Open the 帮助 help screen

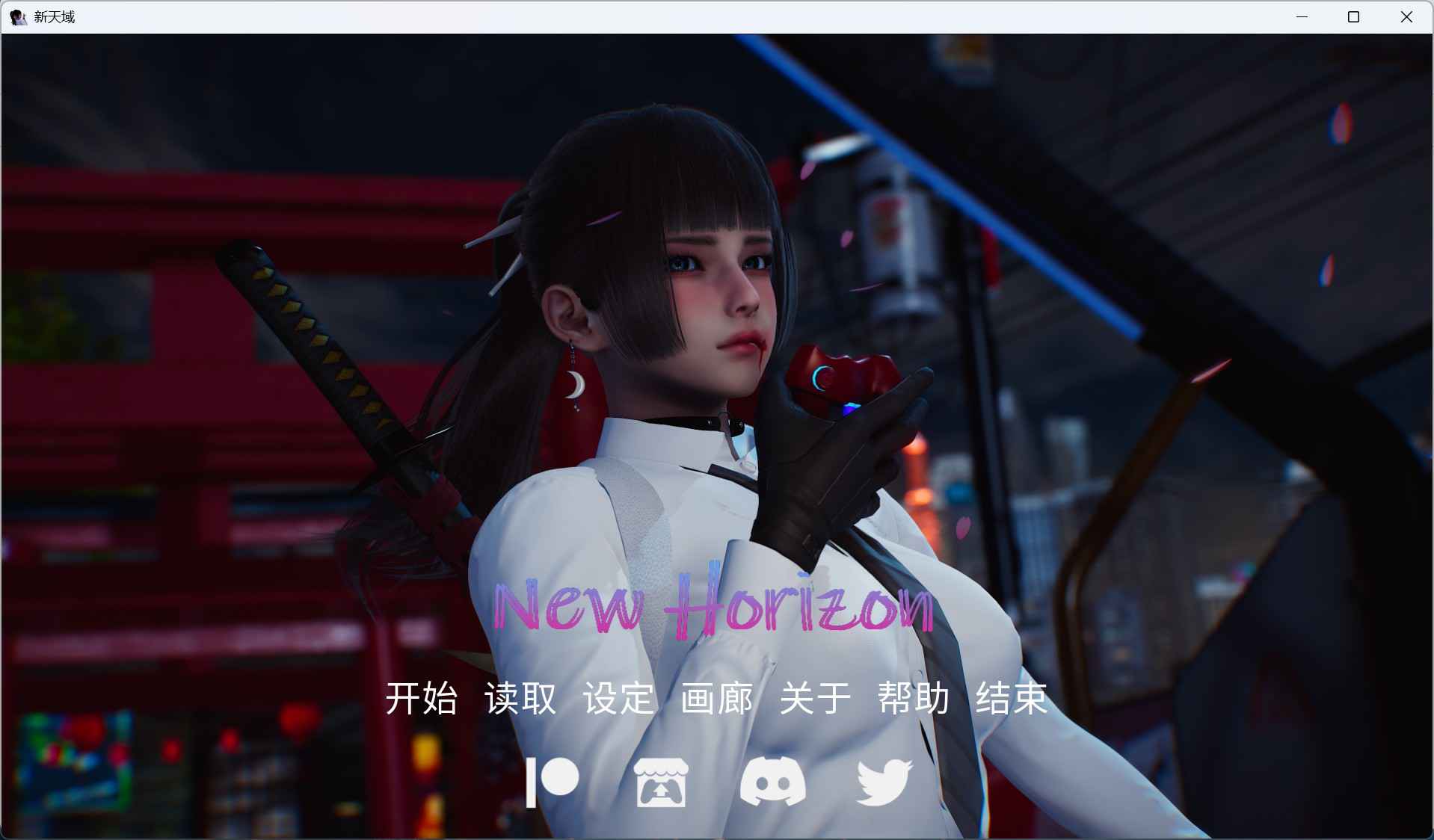[x=913, y=699]
